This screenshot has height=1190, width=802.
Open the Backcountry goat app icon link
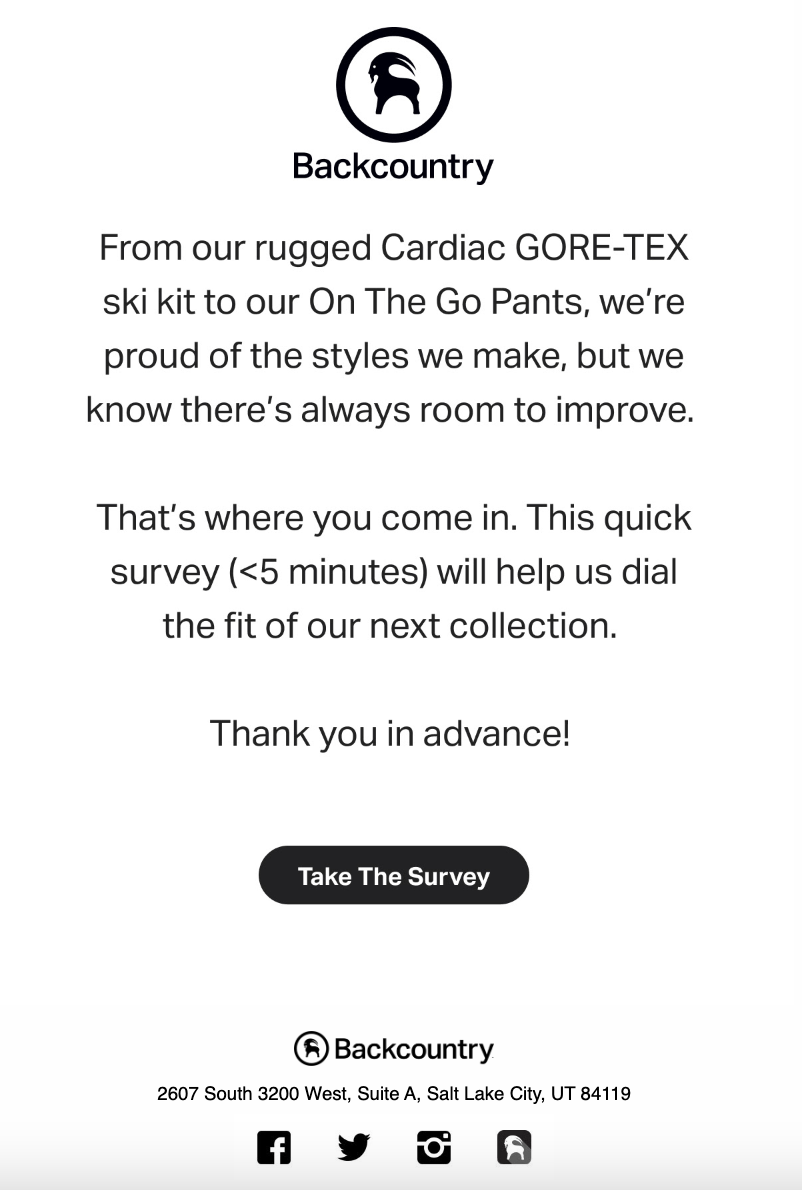[x=514, y=1147]
